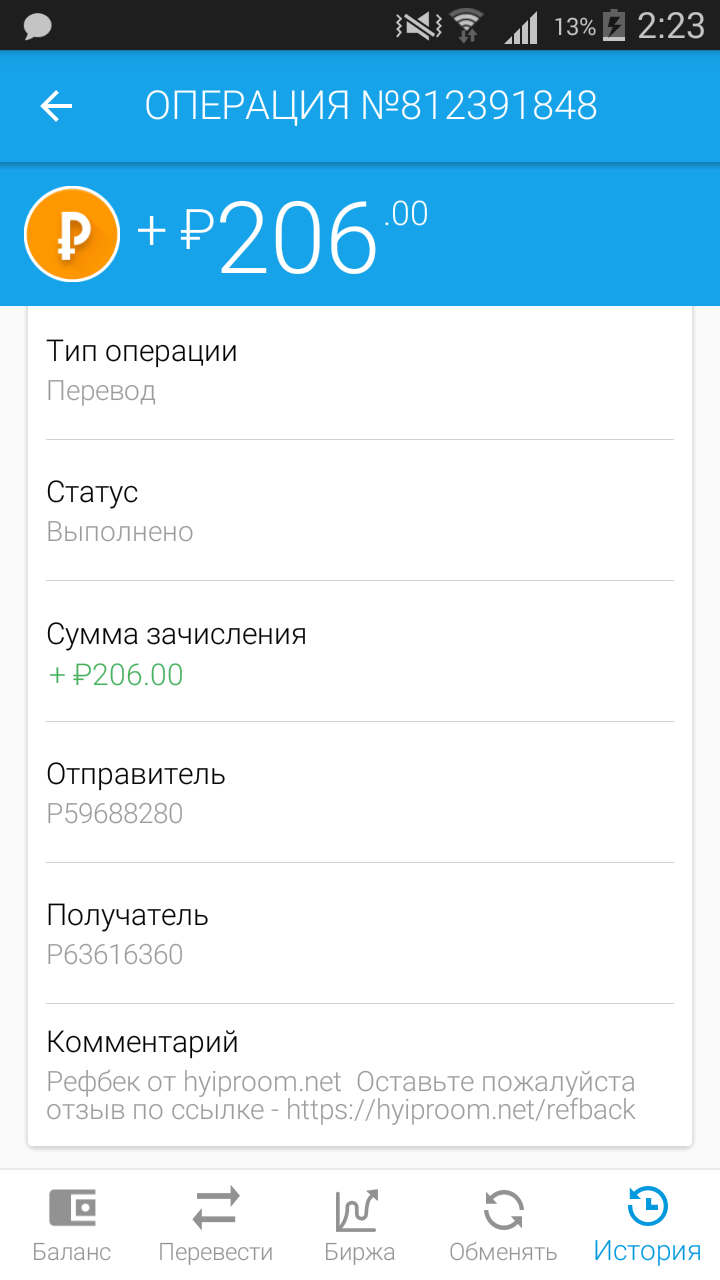Select the История tab
This screenshot has height=1280, width=720.
pyautogui.click(x=647, y=1224)
